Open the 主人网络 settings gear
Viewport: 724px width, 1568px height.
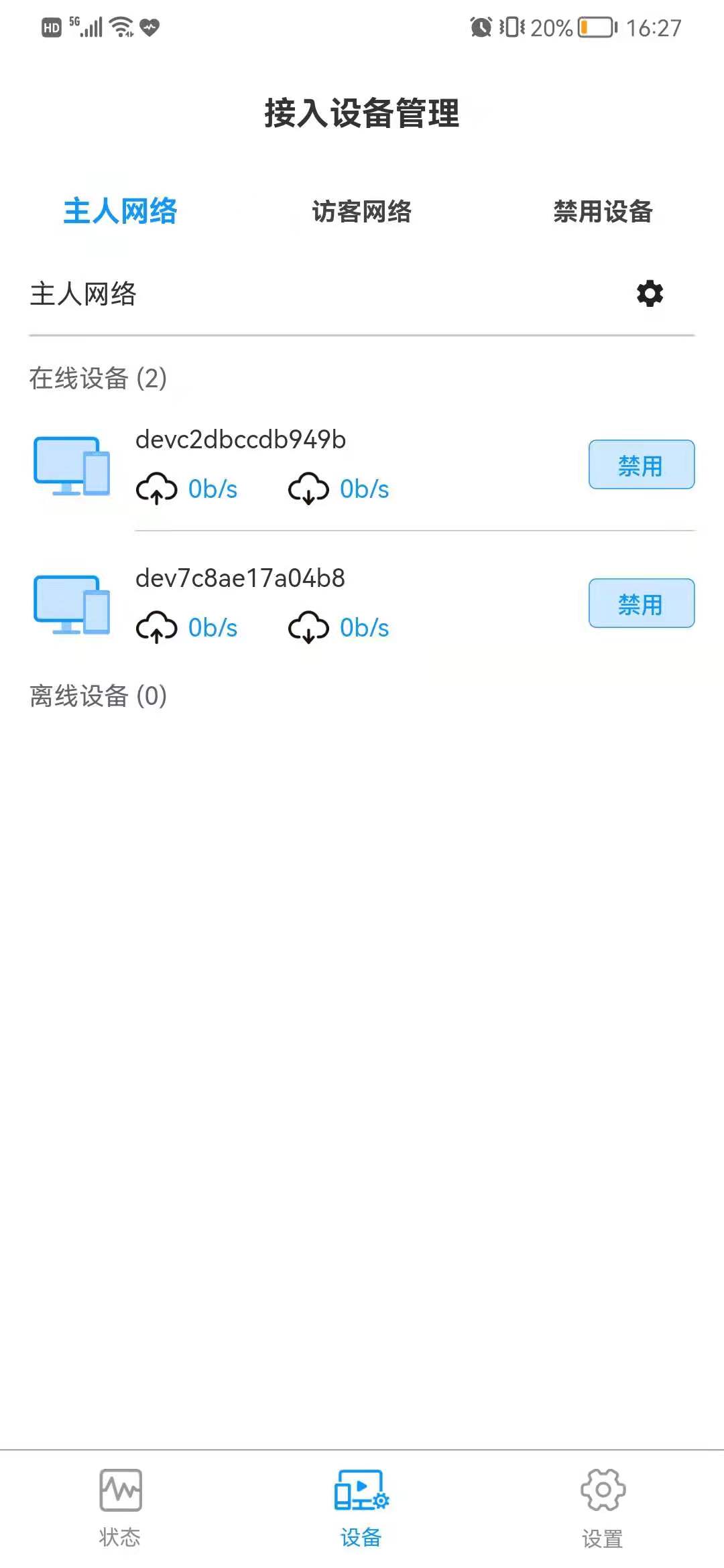650,293
